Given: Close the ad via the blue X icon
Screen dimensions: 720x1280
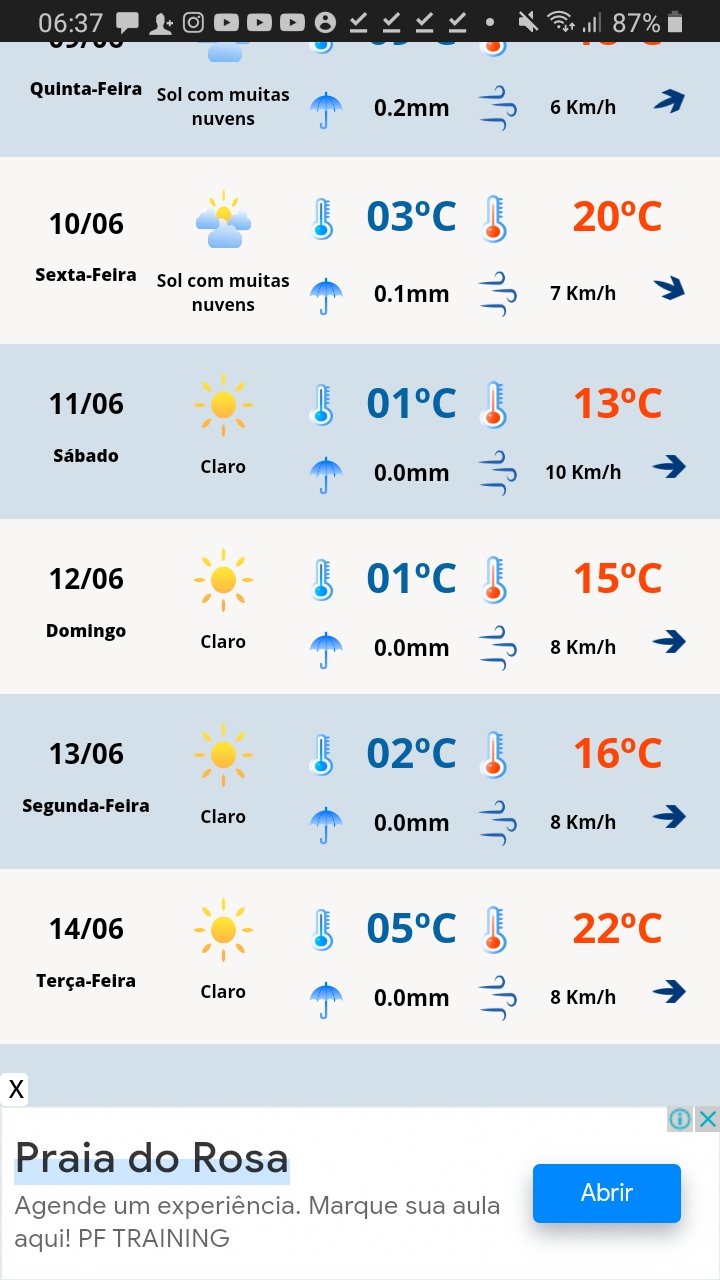Looking at the screenshot, I should pyautogui.click(x=707, y=1119).
